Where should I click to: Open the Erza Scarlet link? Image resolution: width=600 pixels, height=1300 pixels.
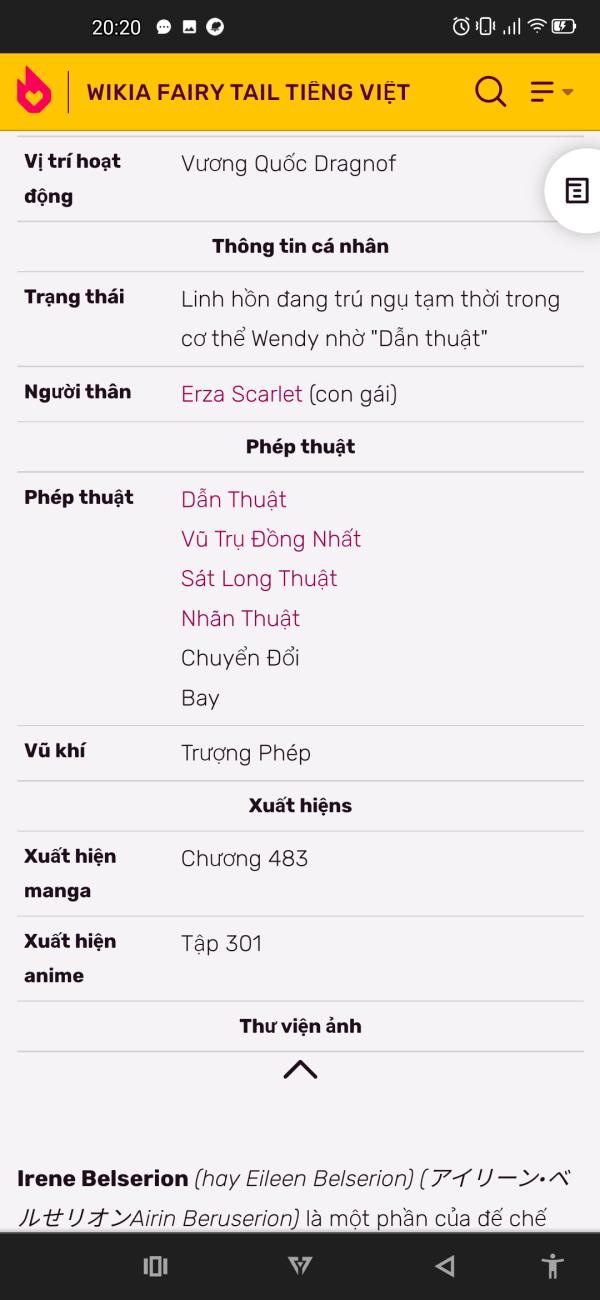[241, 394]
